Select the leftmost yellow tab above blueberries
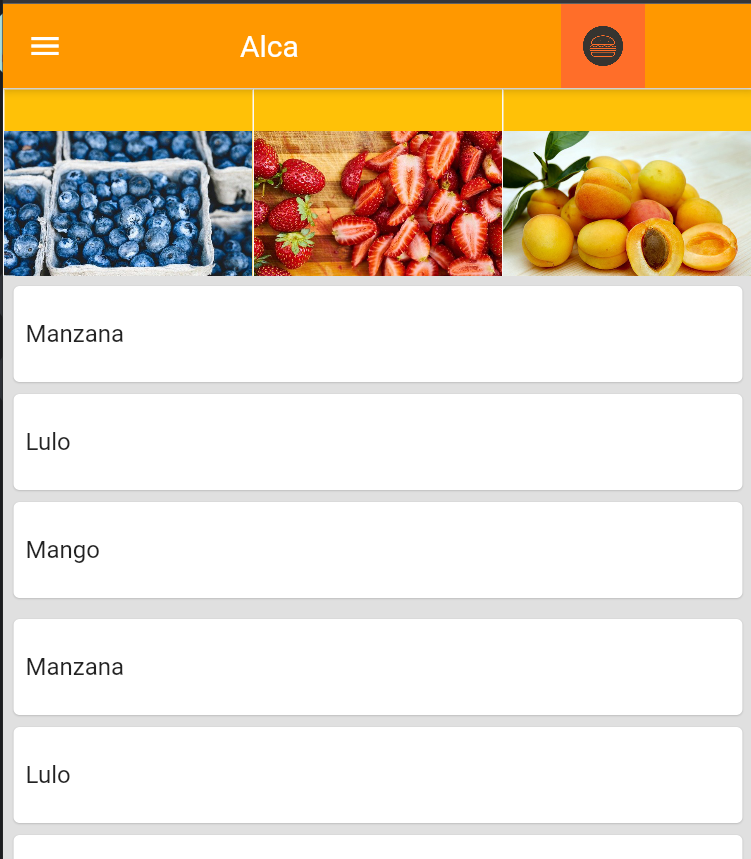The width and height of the screenshot is (751, 859). (x=127, y=109)
